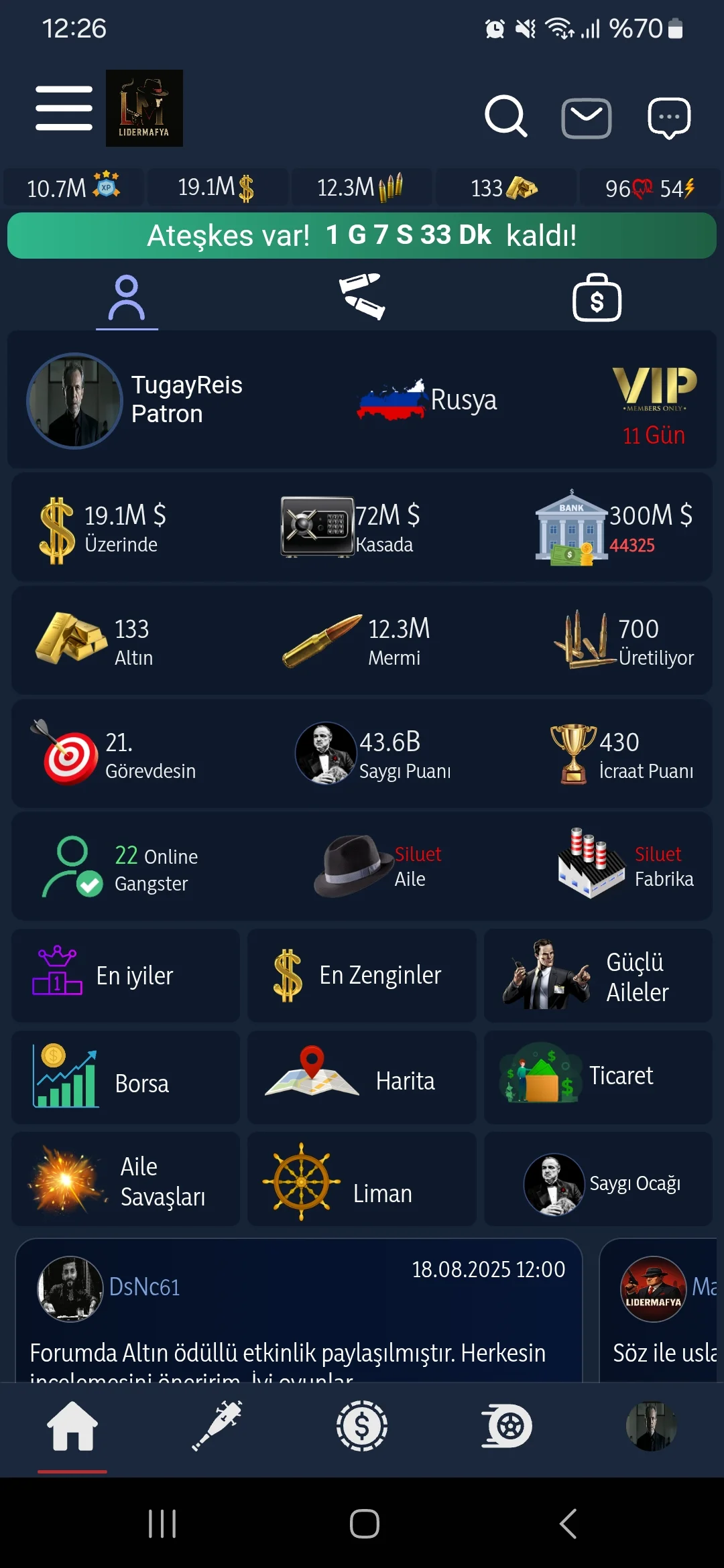This screenshot has height=1568, width=724.
Task: Open profile avatar in bottom navigation
Action: tap(651, 1425)
